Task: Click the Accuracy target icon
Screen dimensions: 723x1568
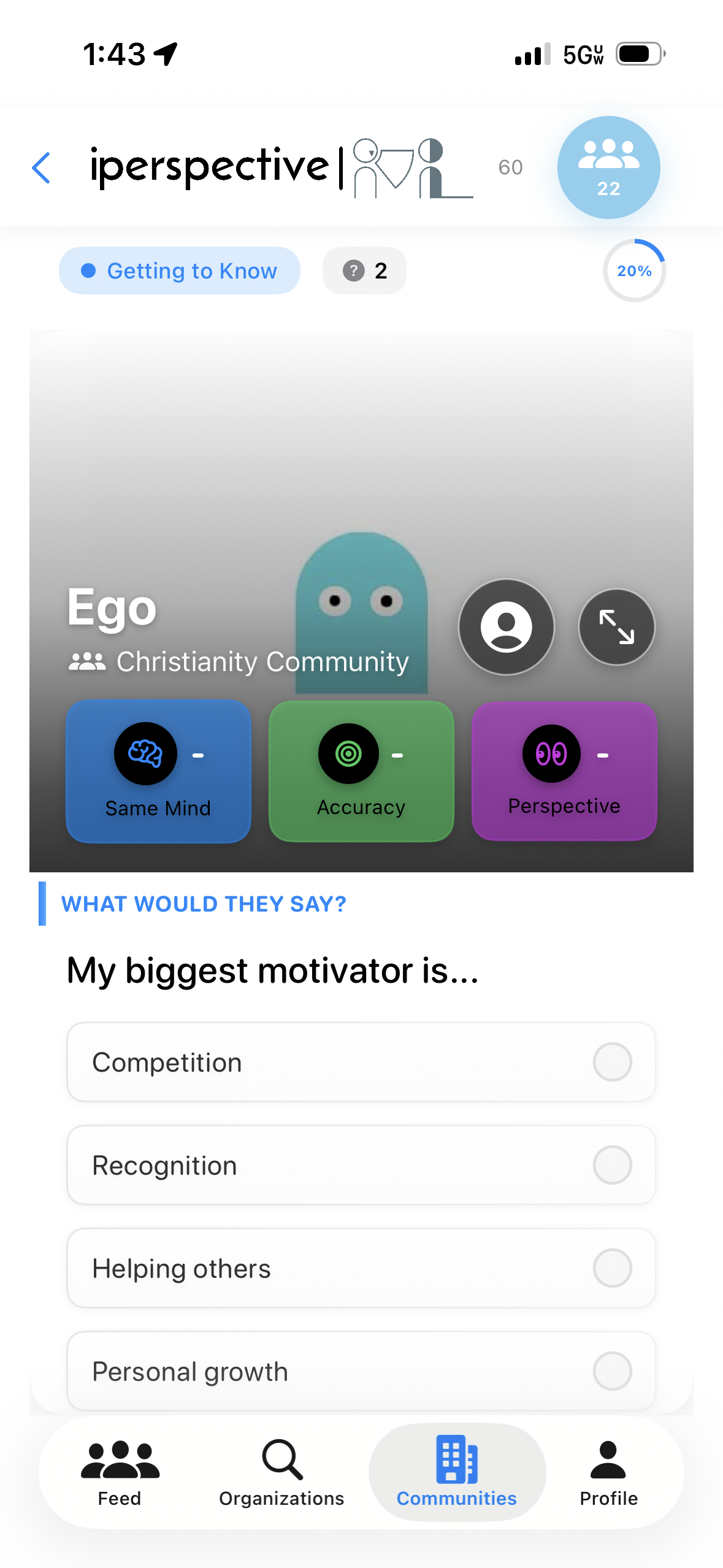Action: (x=347, y=753)
